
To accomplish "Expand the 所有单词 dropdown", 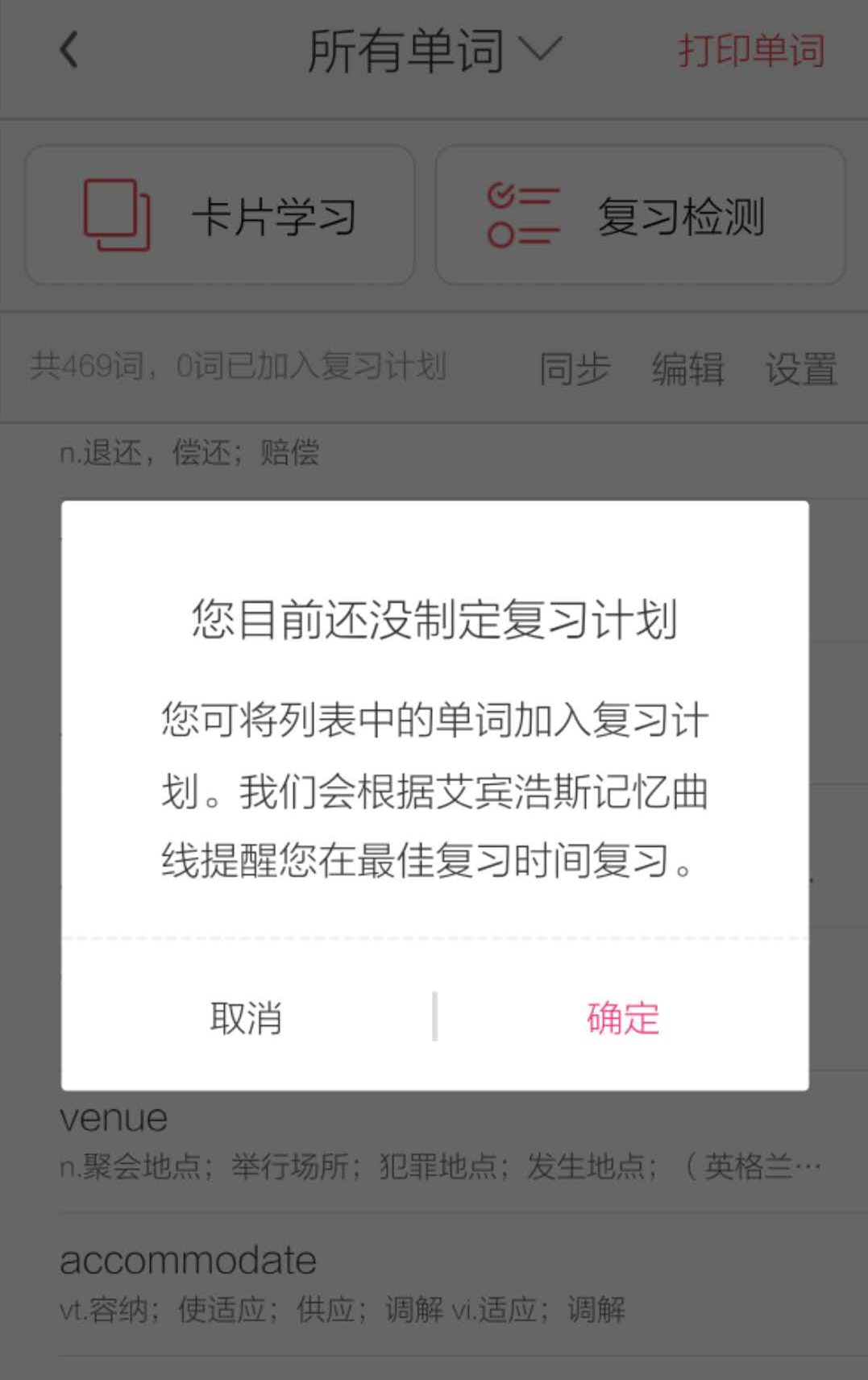I will (x=434, y=50).
